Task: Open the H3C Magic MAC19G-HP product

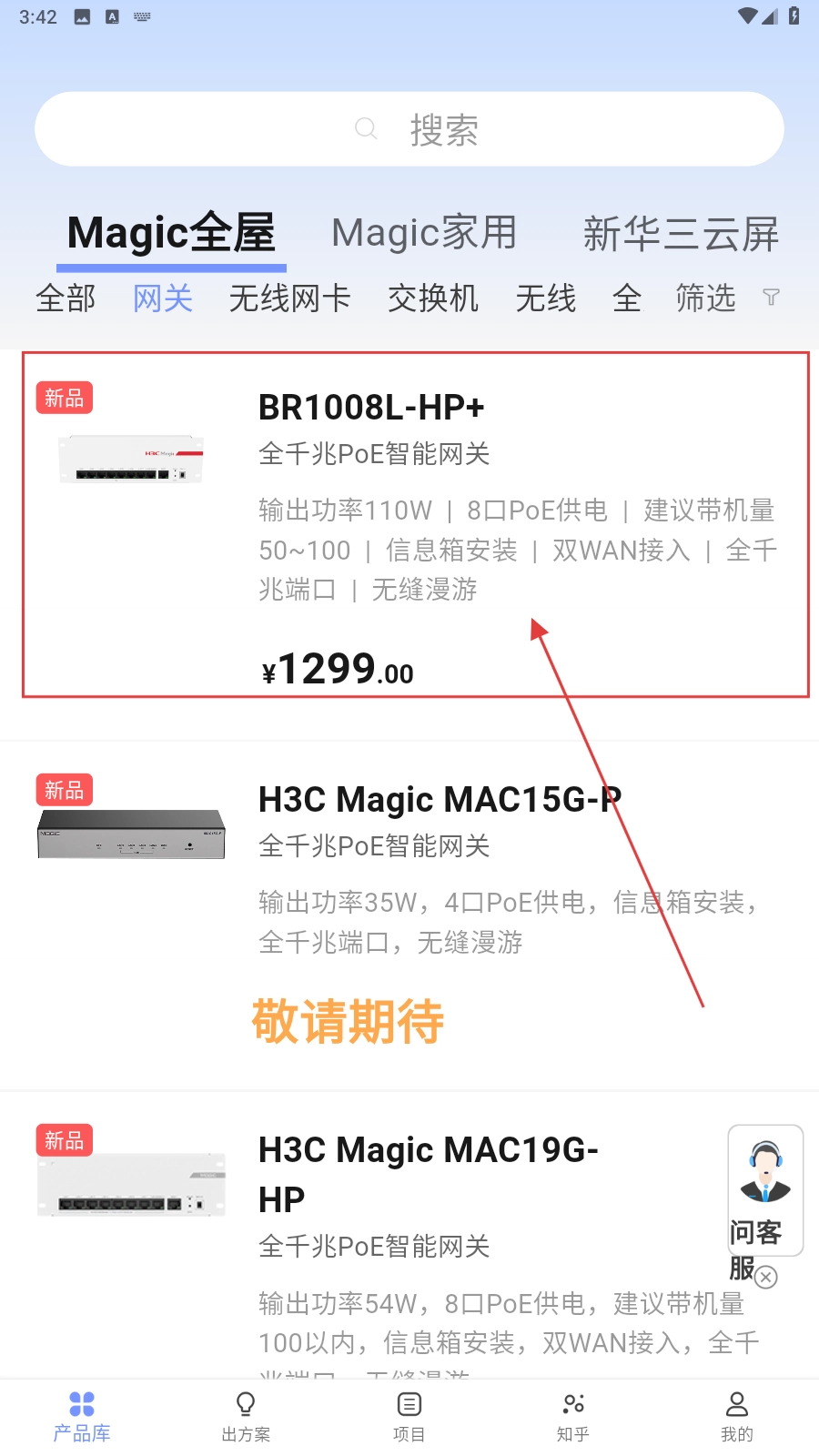Action: (x=409, y=1238)
